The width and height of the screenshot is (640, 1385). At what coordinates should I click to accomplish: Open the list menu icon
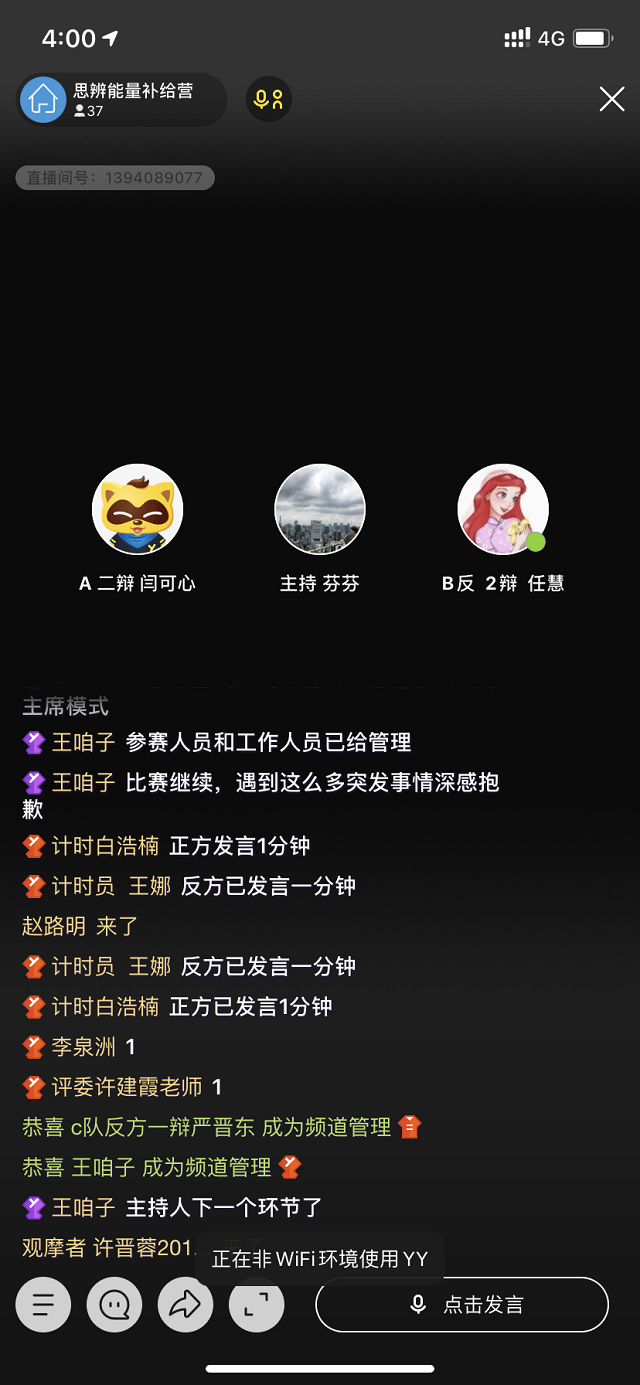pyautogui.click(x=43, y=1304)
